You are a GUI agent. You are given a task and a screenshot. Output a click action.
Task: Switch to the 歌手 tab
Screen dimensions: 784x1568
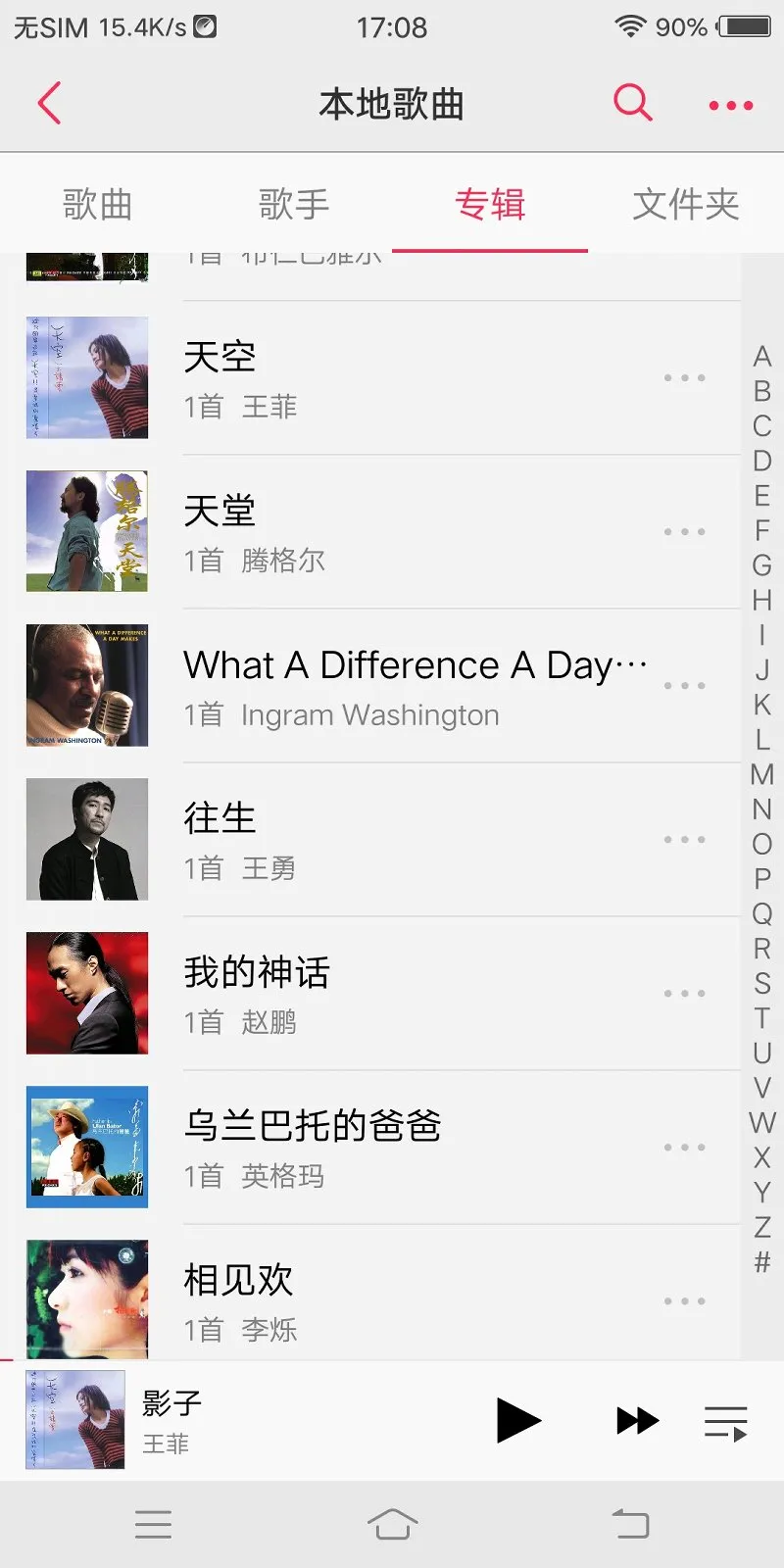(x=294, y=204)
